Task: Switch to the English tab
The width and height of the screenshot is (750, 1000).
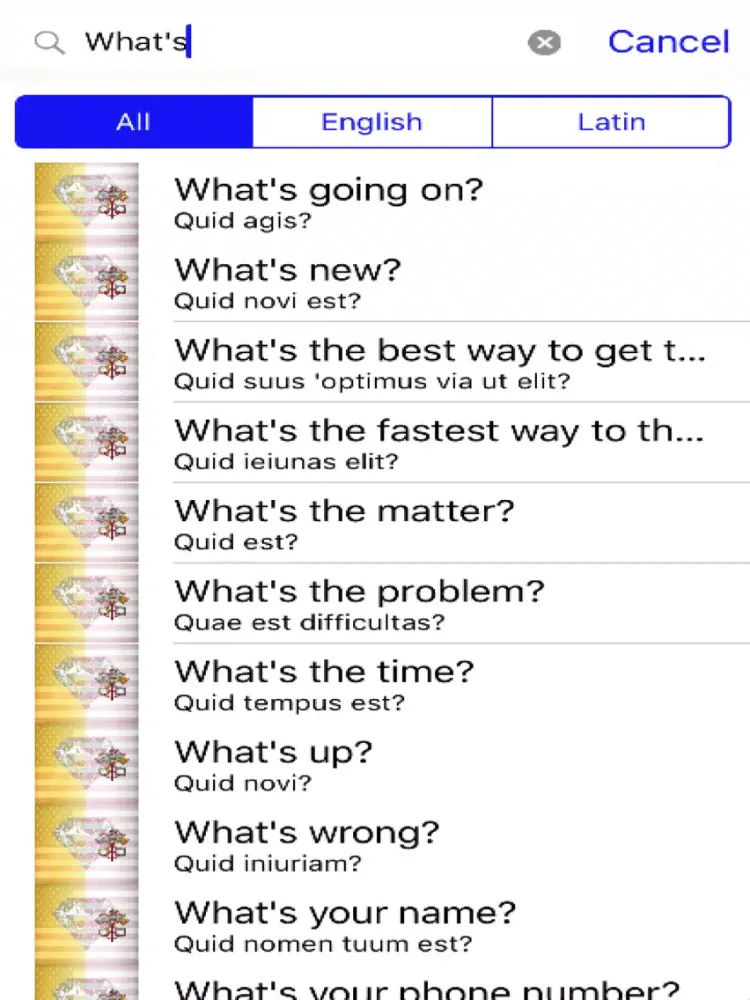Action: click(x=371, y=121)
